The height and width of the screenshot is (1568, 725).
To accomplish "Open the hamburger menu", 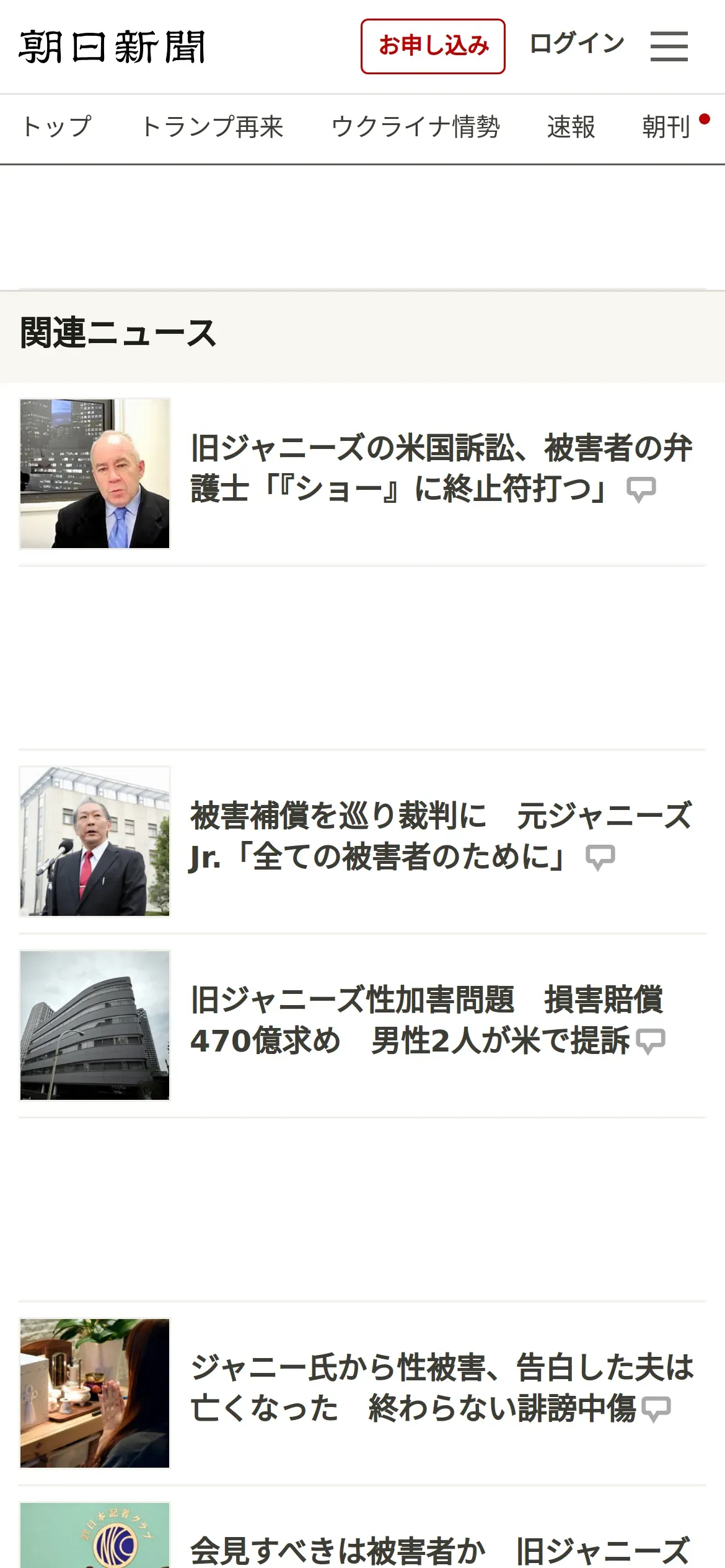I will (669, 46).
